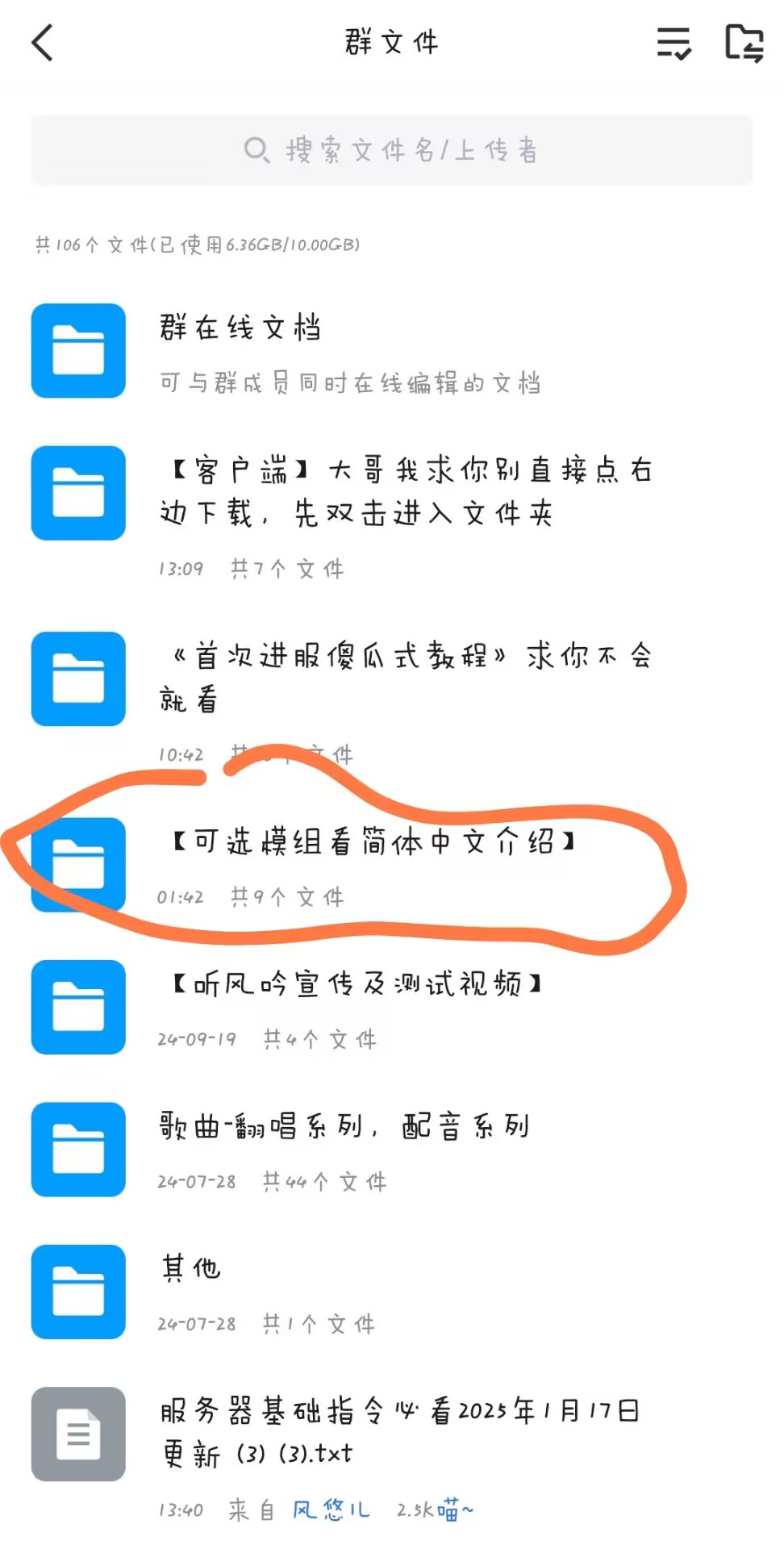This screenshot has height=1549, width=784.
Task: Tap the upload folder icon in top corner
Action: tap(744, 44)
